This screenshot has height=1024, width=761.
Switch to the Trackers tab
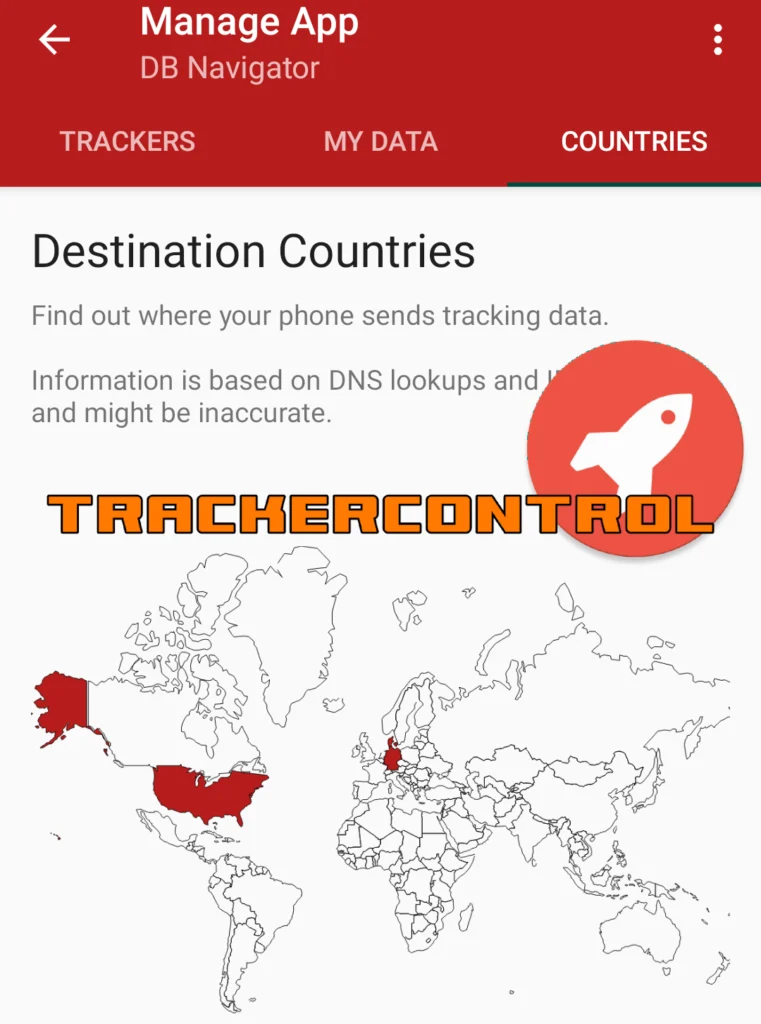[127, 142]
